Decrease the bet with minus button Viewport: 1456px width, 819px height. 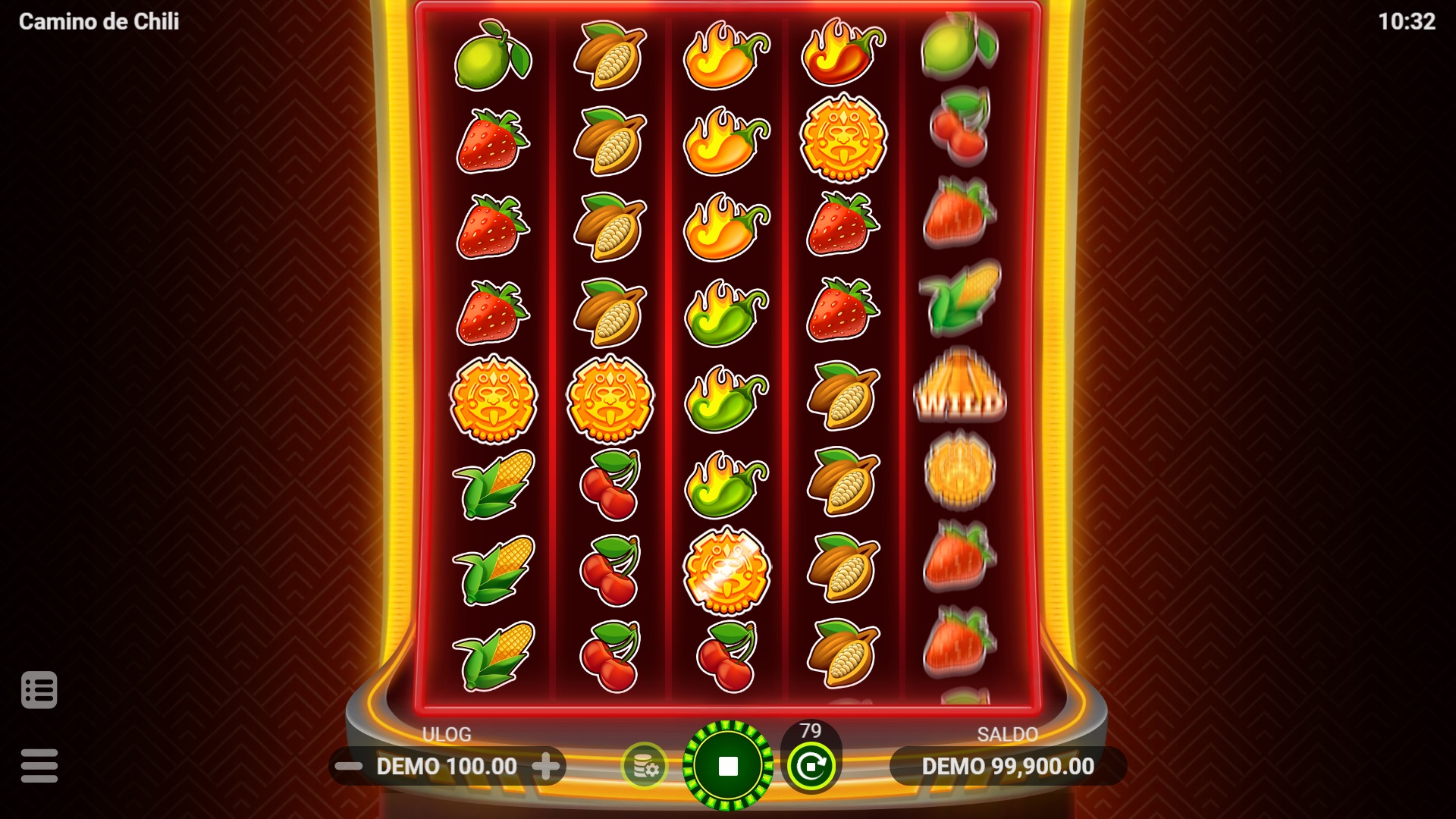click(x=348, y=767)
